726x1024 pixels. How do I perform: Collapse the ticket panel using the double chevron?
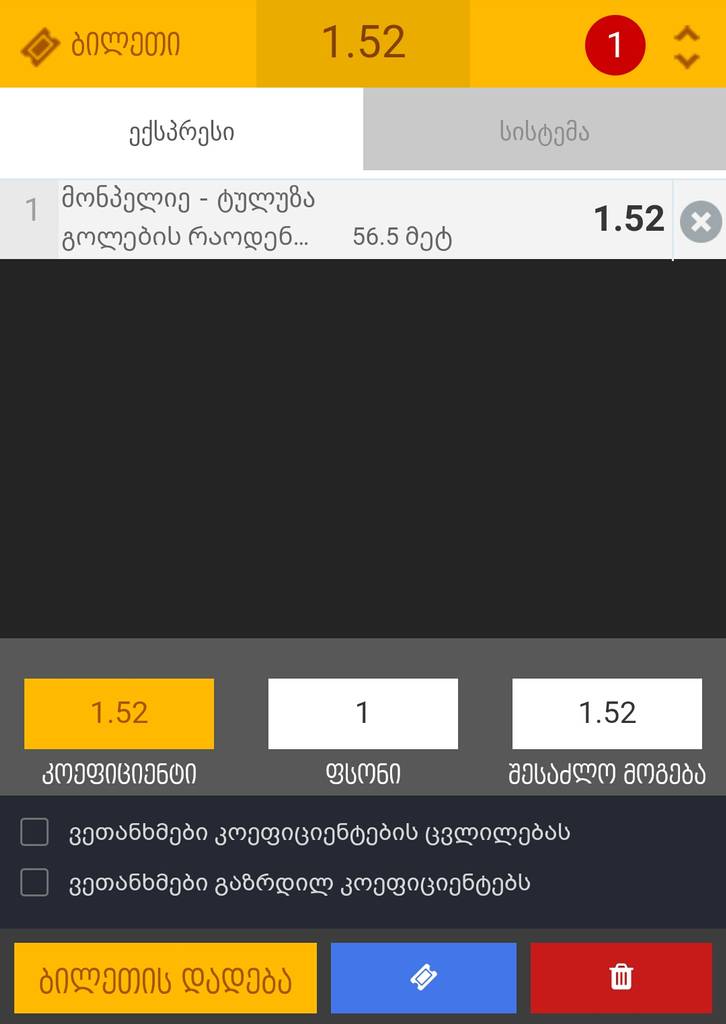point(686,46)
